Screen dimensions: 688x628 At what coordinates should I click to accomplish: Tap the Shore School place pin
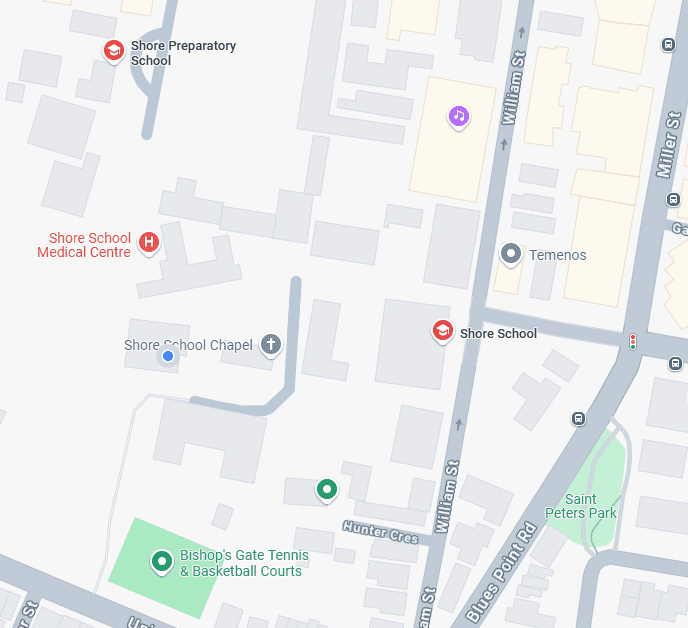[442, 331]
